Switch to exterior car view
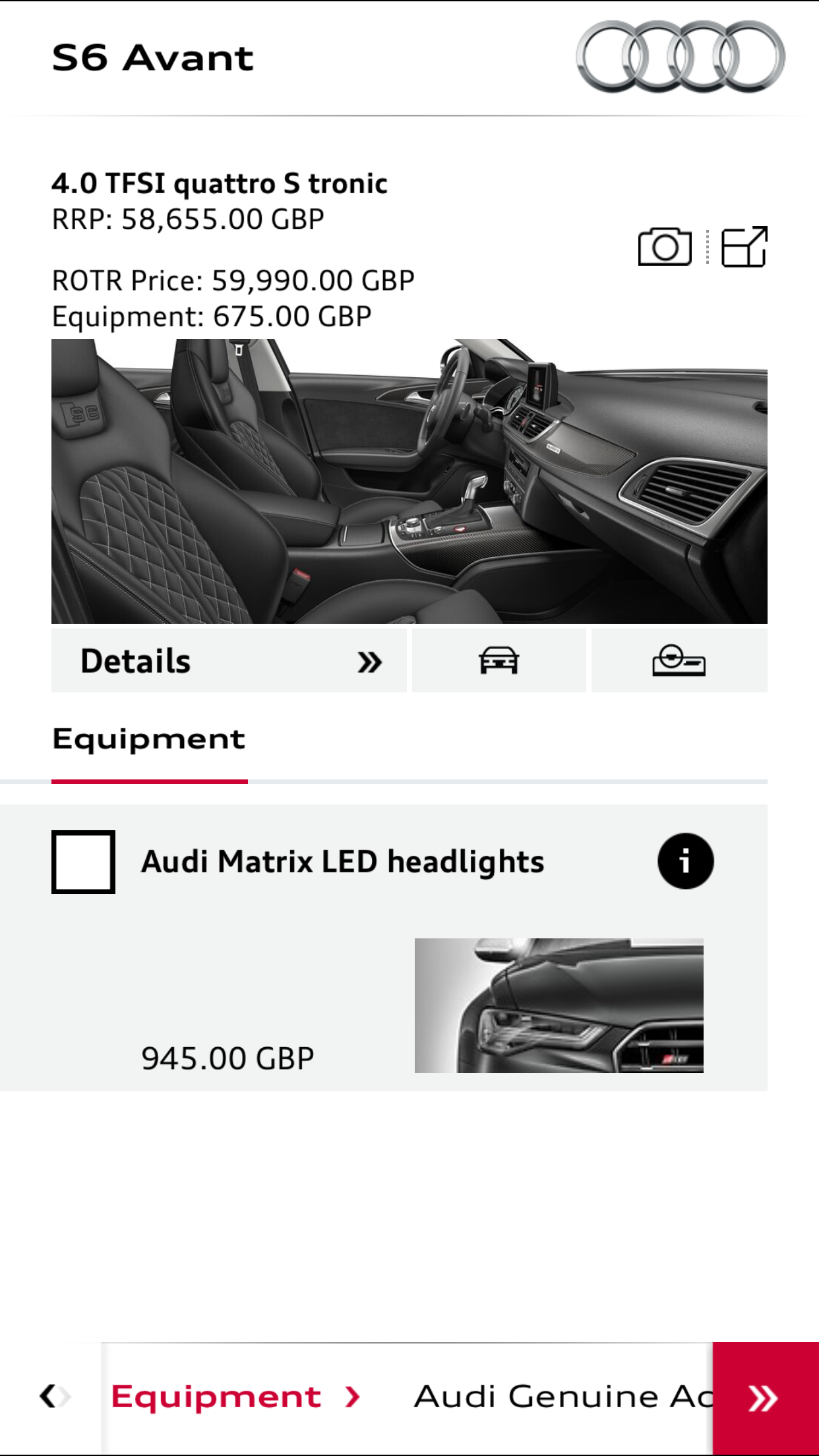Screen dimensions: 819x1456 [x=499, y=661]
